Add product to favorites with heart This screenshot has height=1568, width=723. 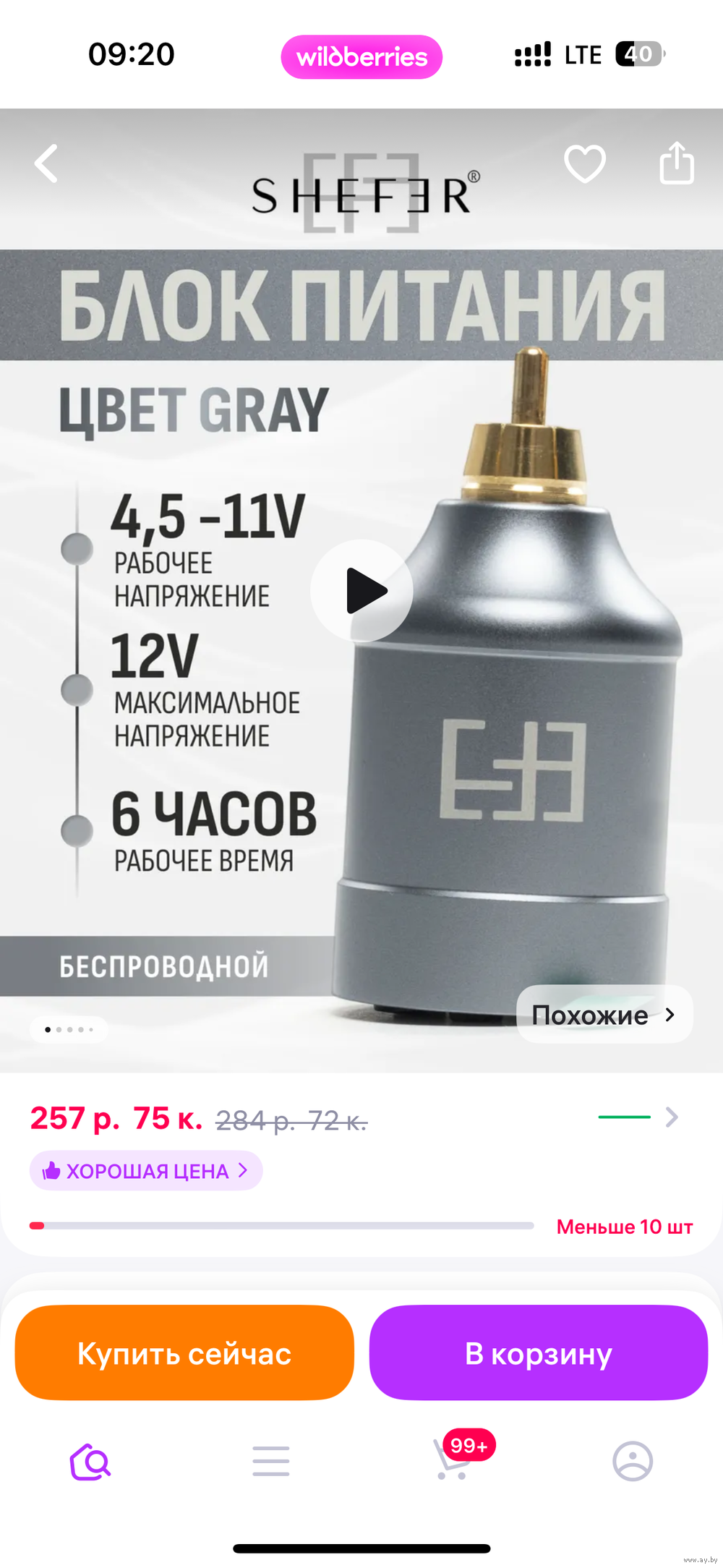[x=585, y=163]
